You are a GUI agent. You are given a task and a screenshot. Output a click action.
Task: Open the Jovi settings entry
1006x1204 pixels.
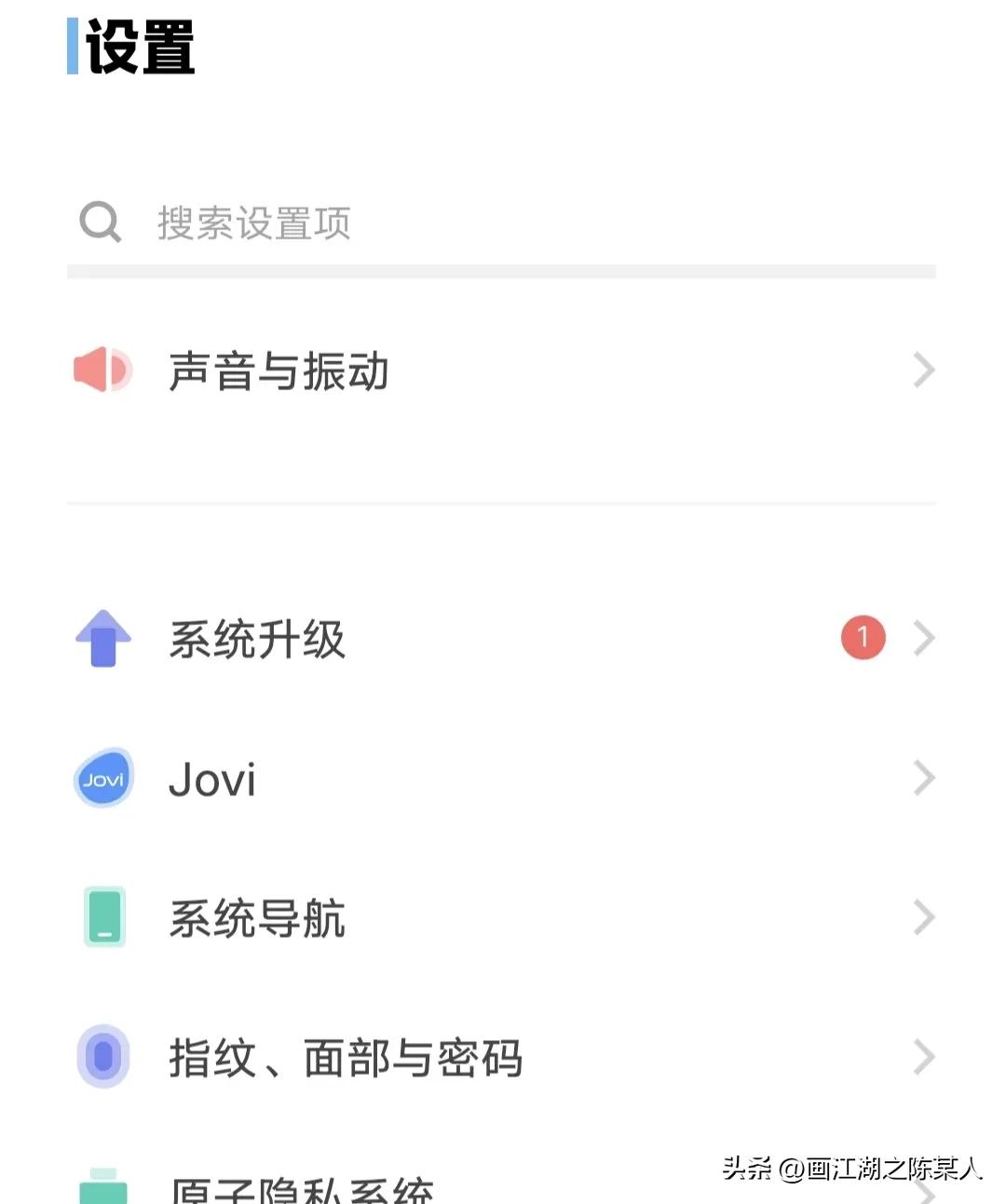(211, 778)
